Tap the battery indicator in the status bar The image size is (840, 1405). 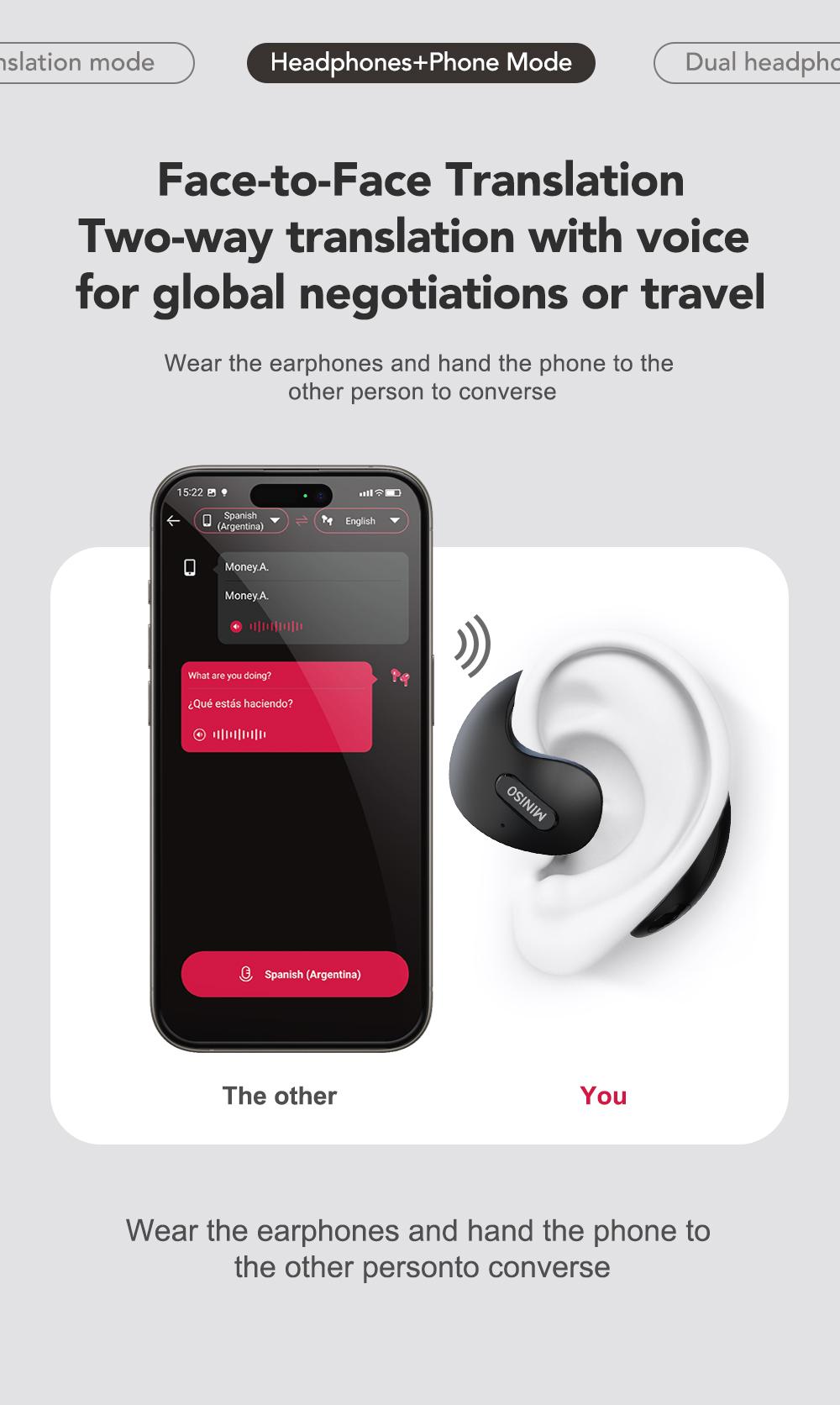(392, 492)
